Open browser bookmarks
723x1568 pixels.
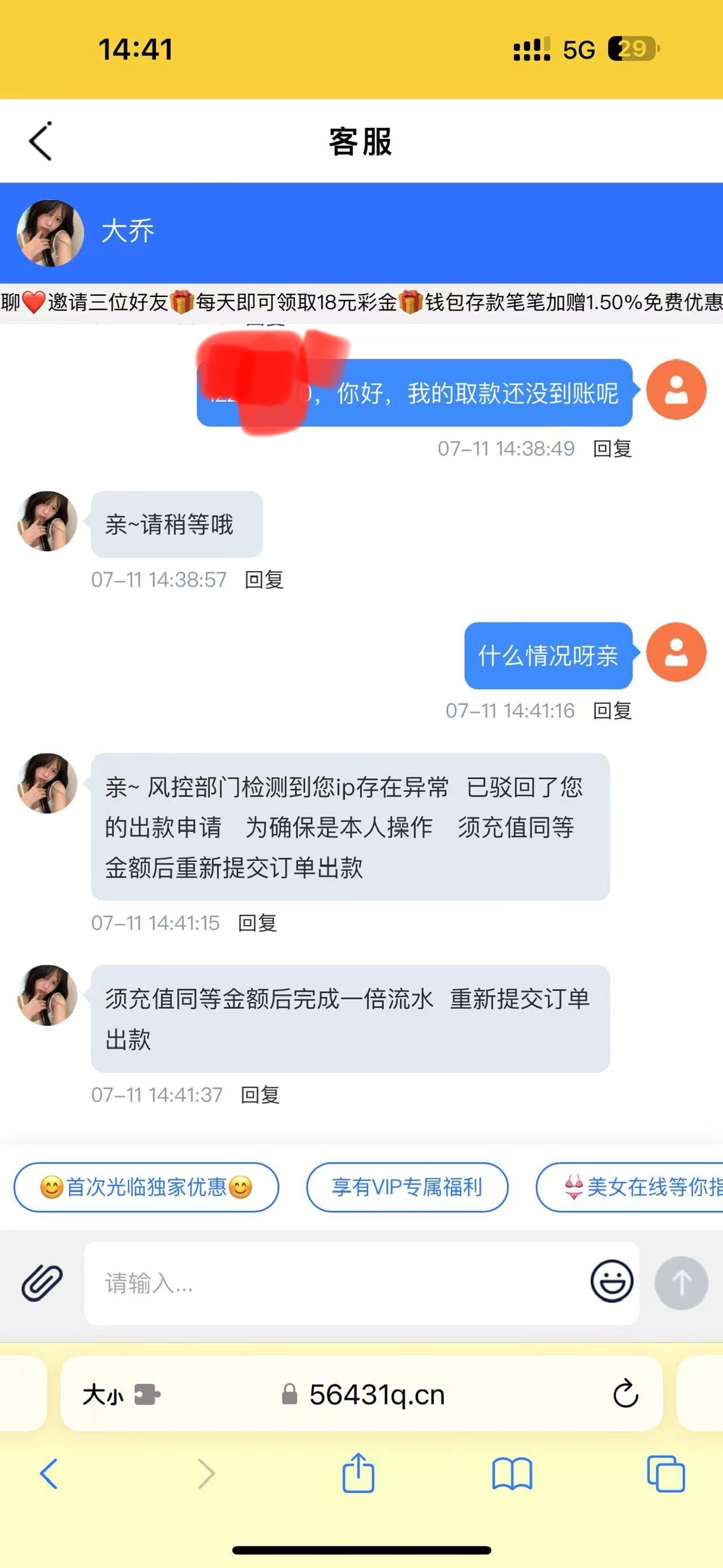coord(512,1474)
